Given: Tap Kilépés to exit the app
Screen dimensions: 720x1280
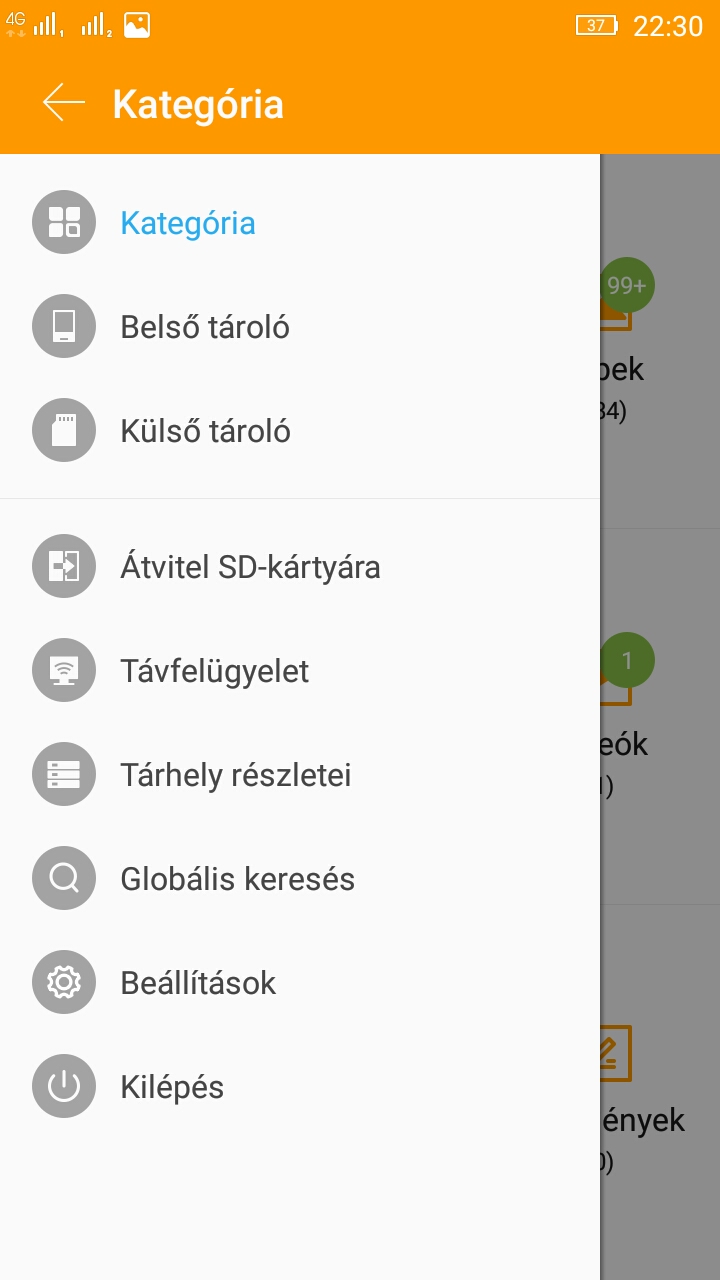Looking at the screenshot, I should point(300,1086).
